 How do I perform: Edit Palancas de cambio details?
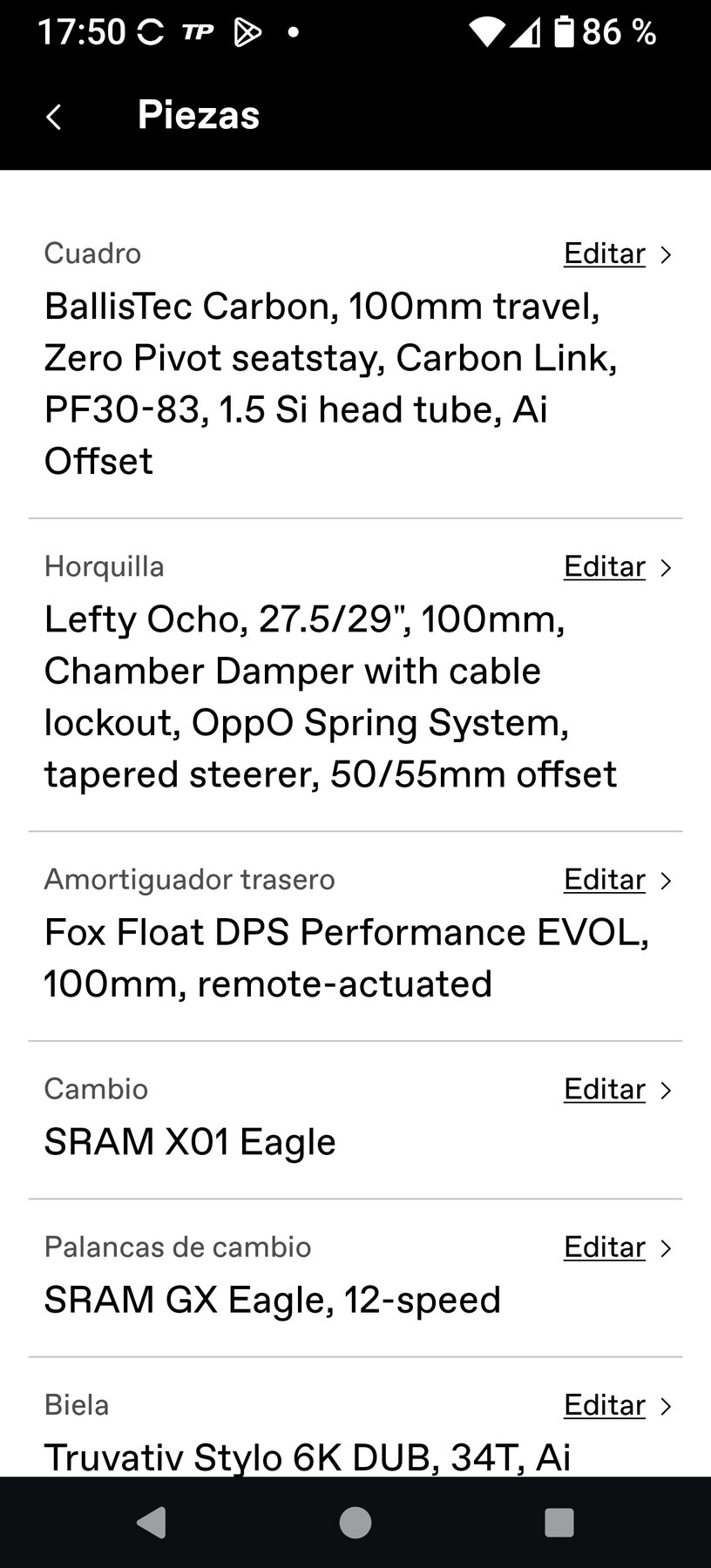[617, 1247]
